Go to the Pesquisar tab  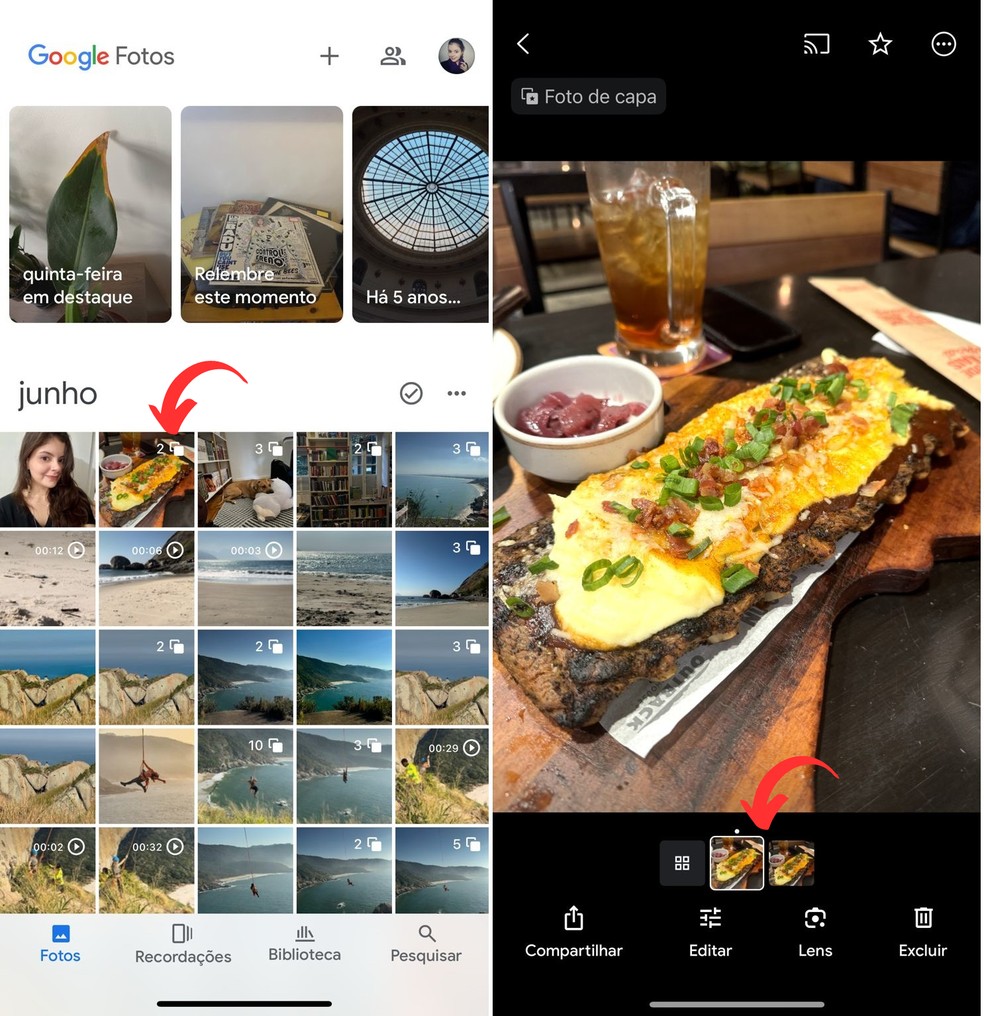[x=426, y=943]
